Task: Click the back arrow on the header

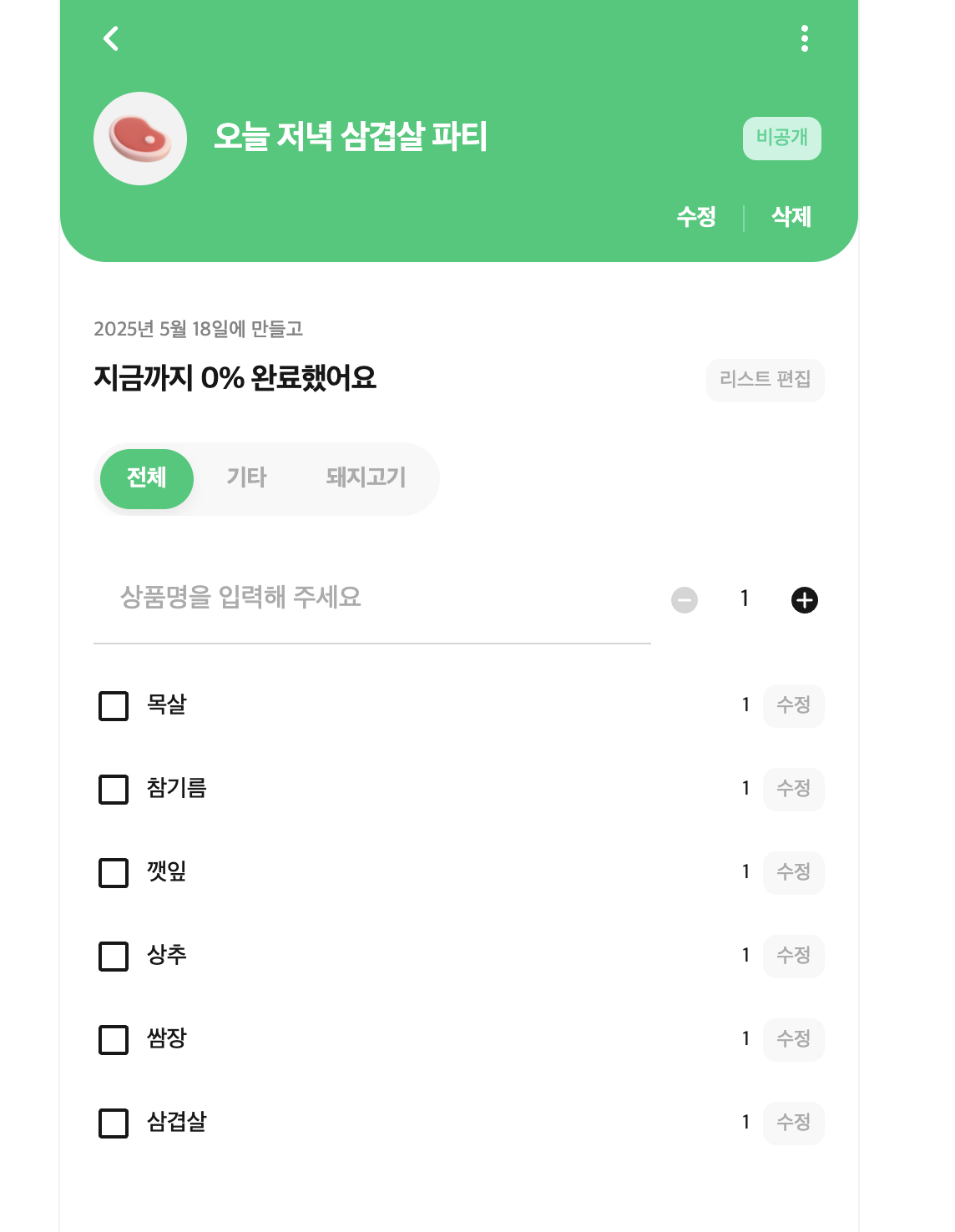Action: [111, 38]
